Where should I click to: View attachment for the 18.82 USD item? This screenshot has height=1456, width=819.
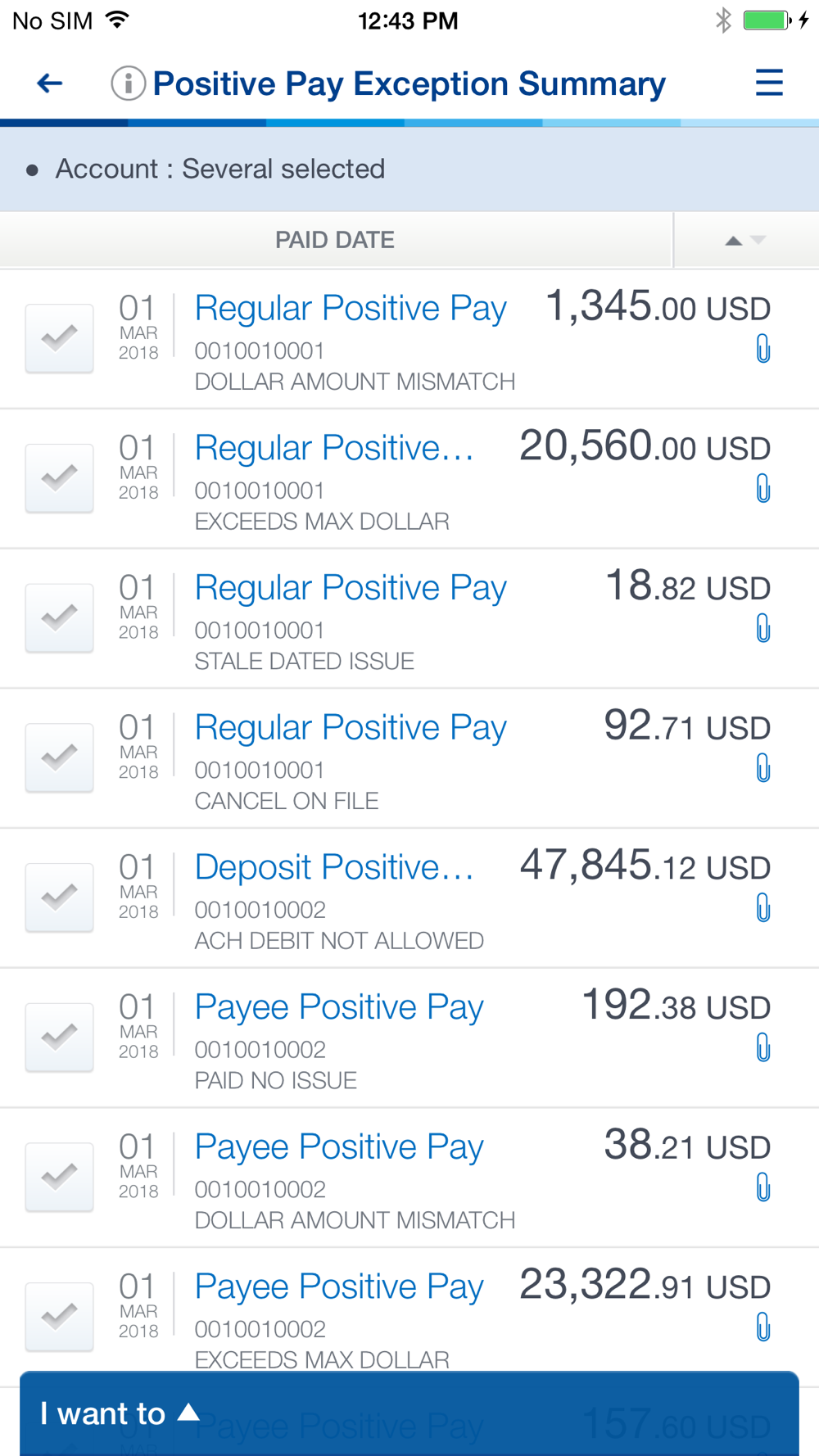tap(762, 628)
